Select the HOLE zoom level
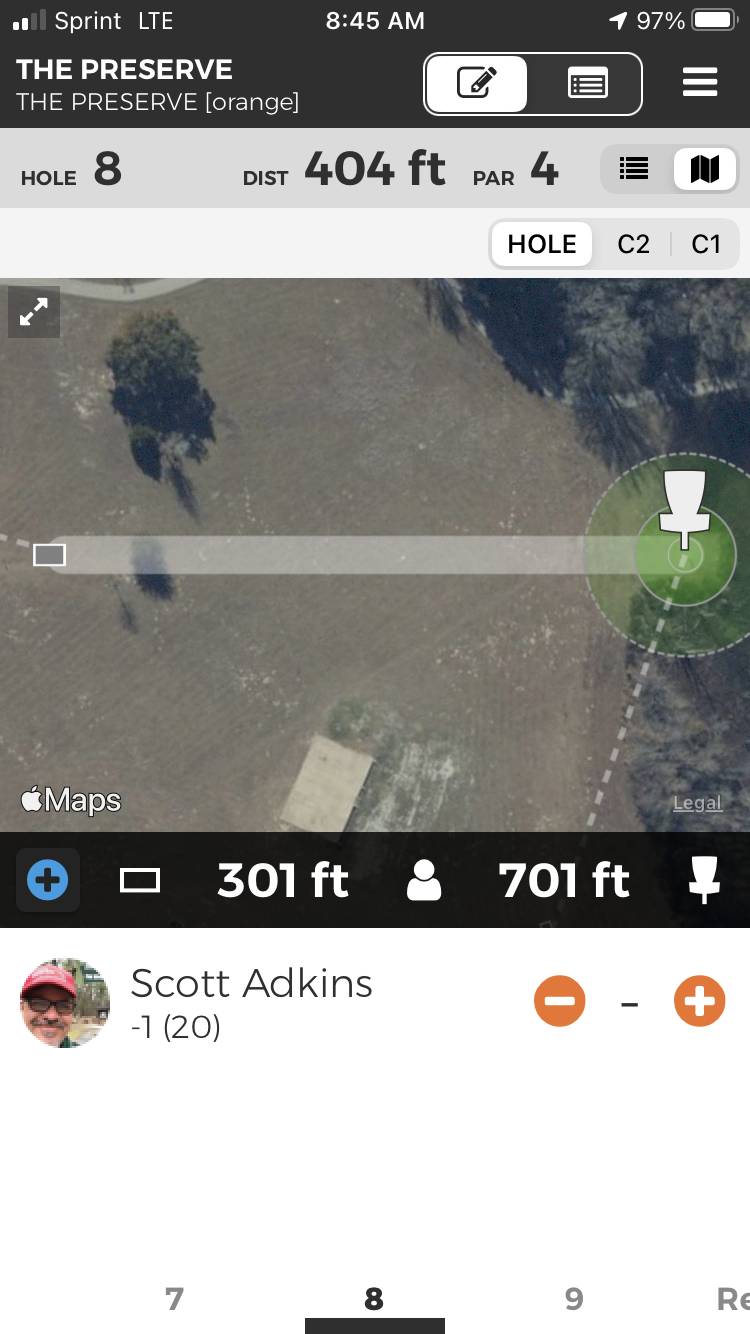750x1334 pixels. pos(542,245)
